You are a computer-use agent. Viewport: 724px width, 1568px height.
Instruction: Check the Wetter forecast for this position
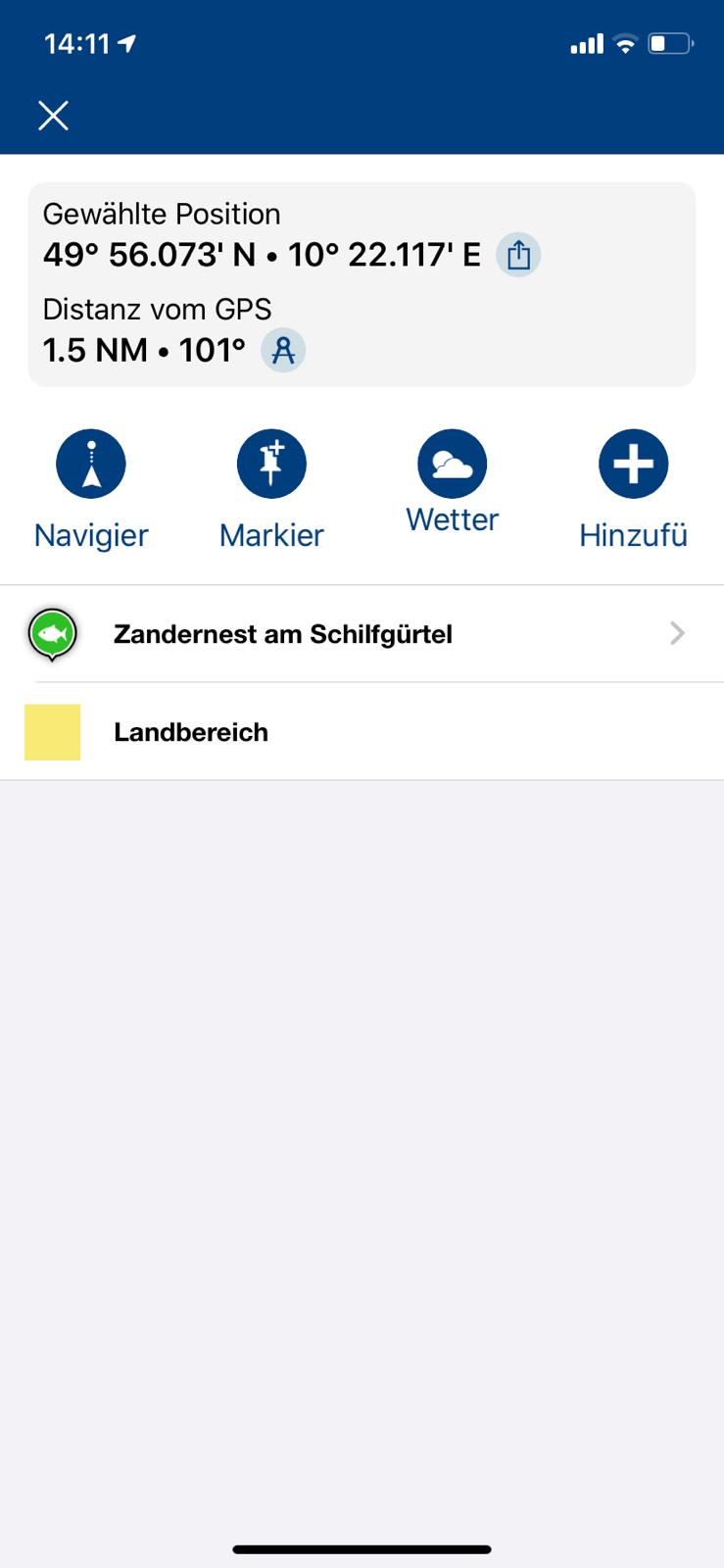pyautogui.click(x=452, y=465)
